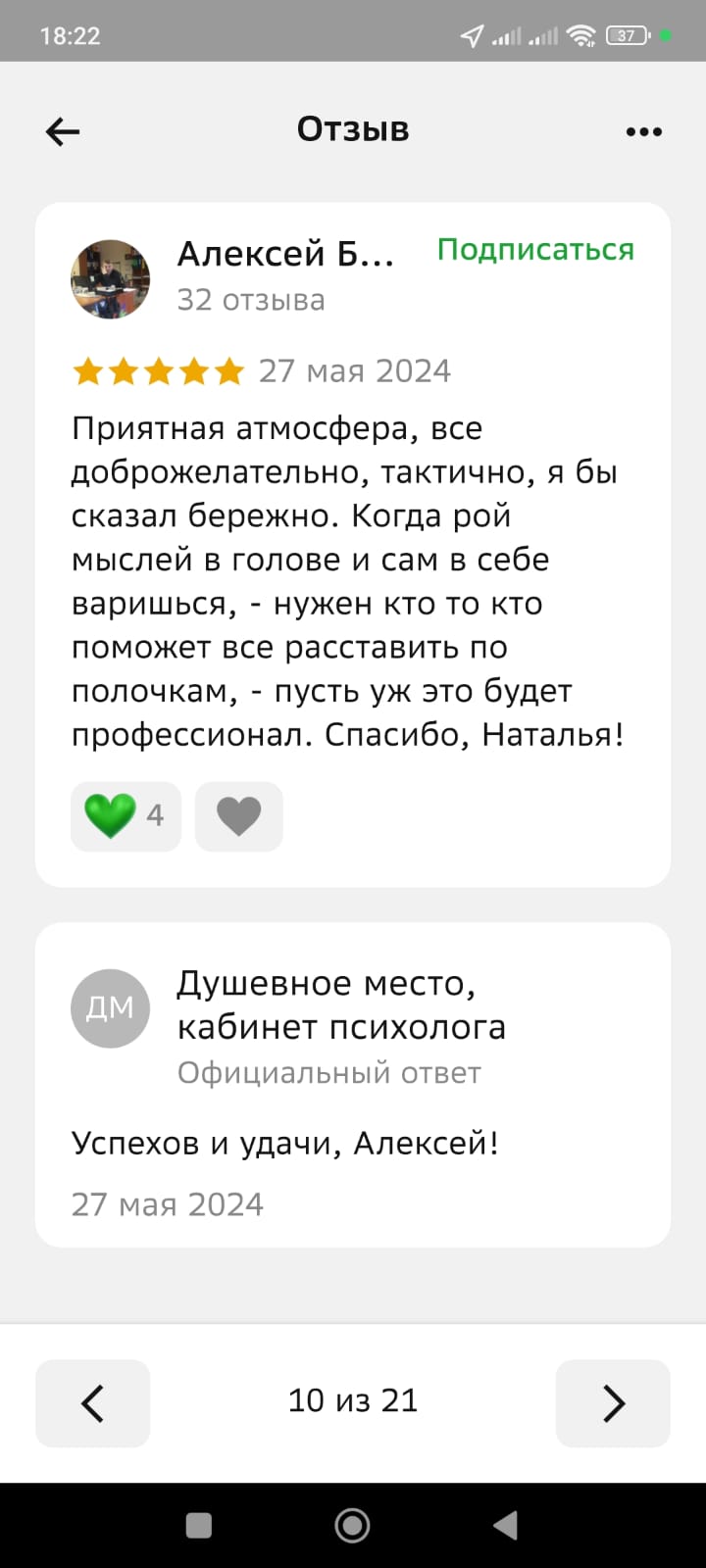Viewport: 706px width, 1568px height.
Task: Subscribe to Алексей via Подписаться
Action: pyautogui.click(x=535, y=250)
